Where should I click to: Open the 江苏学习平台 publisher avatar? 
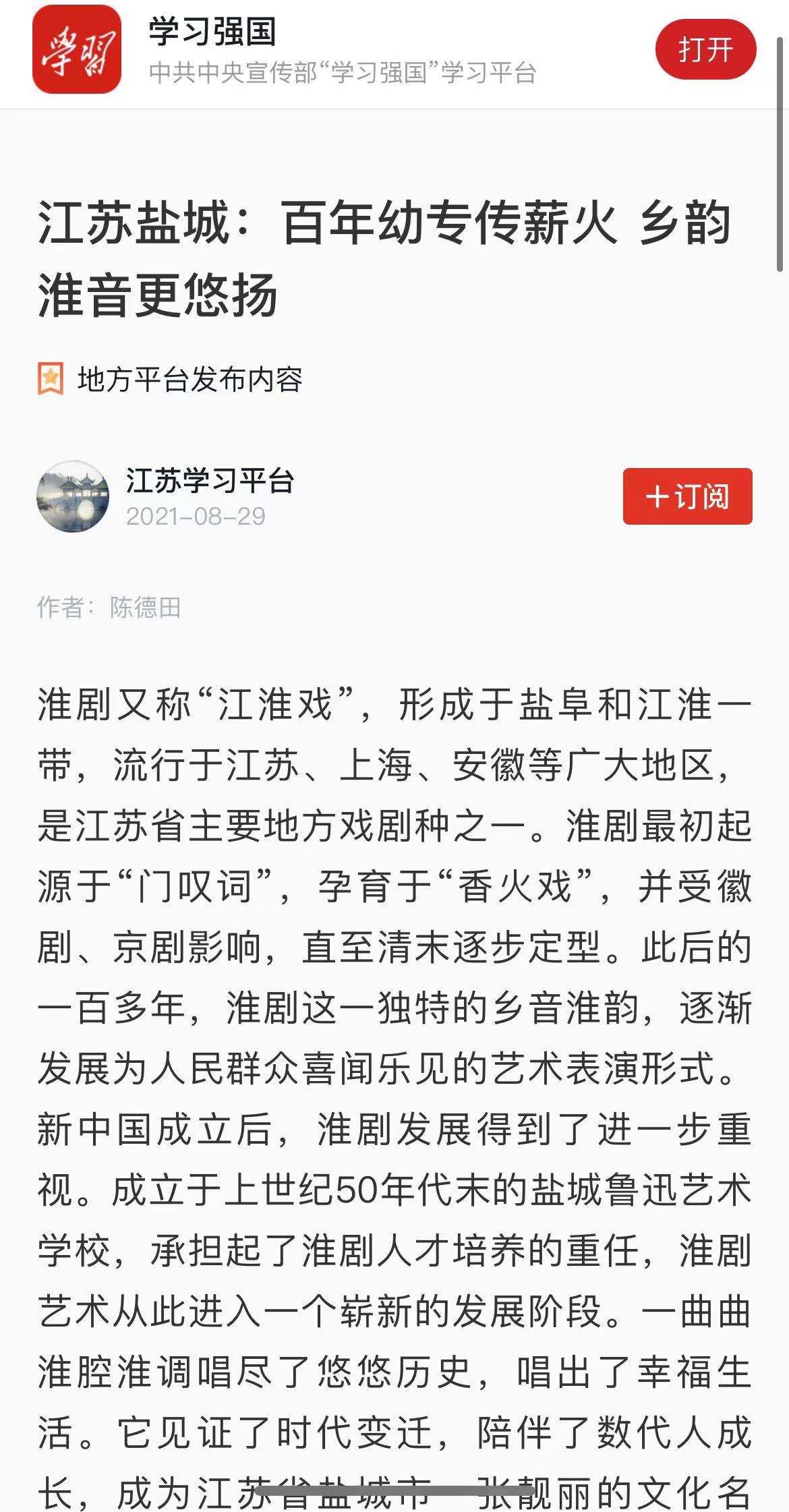73,496
